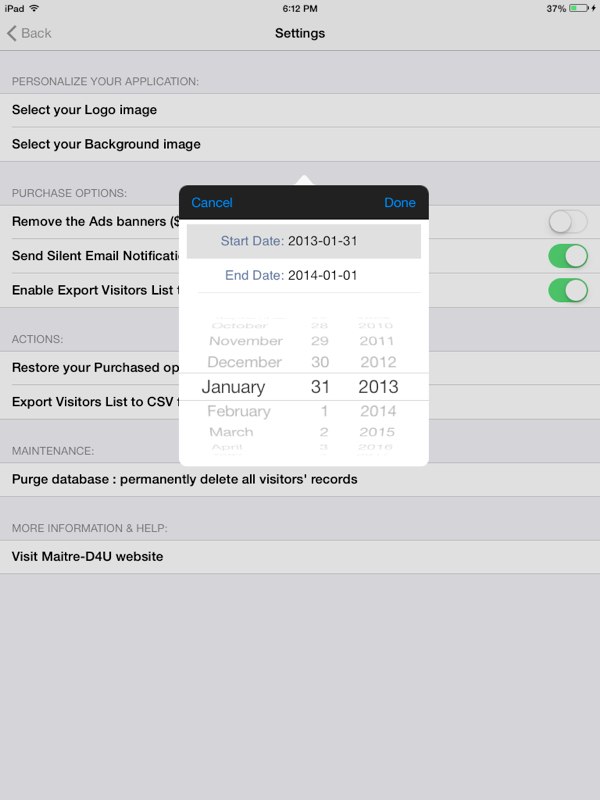Choose day 30 in the picker
600x800 pixels.
320,362
